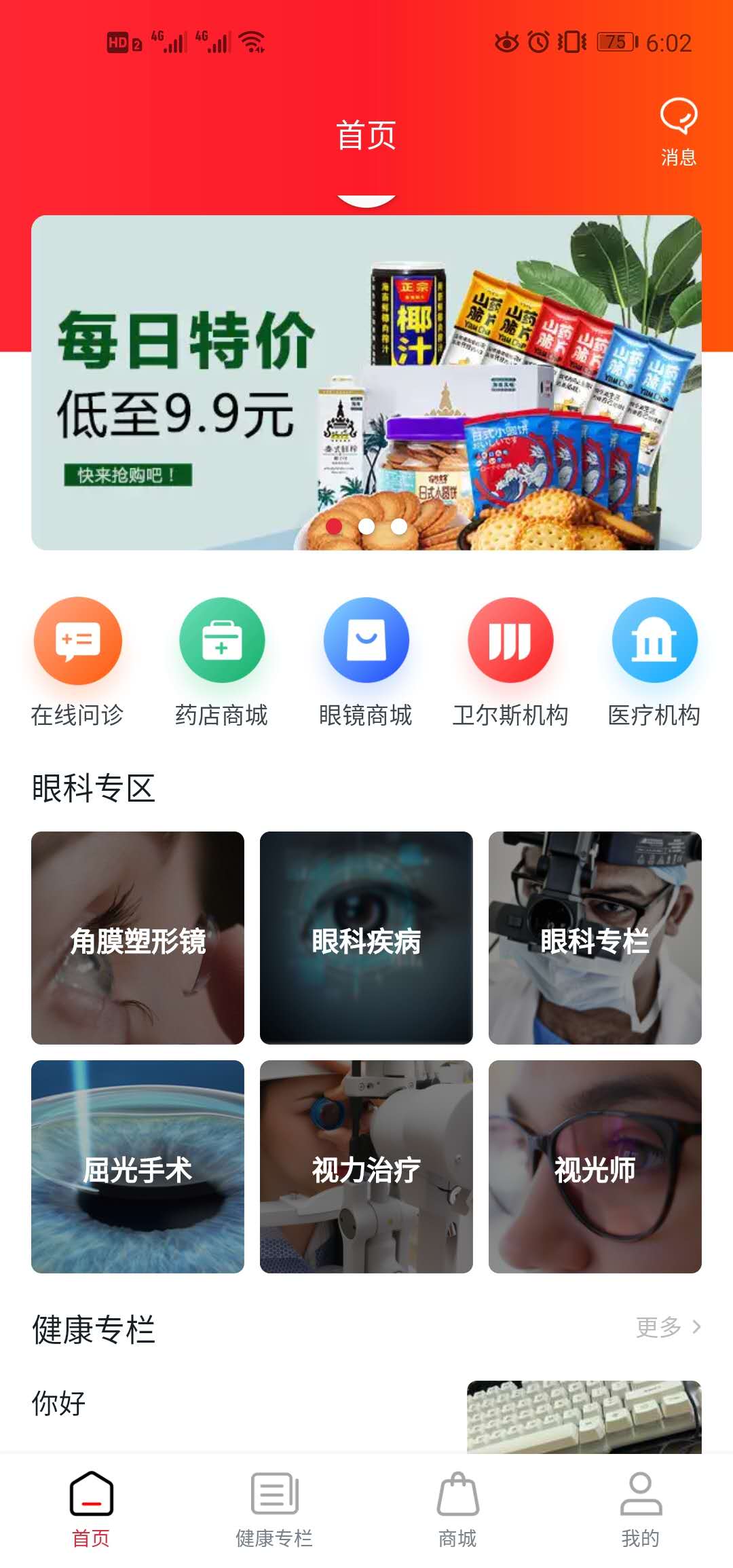
Task: Open the 眼科专栏 tile
Action: 595,937
